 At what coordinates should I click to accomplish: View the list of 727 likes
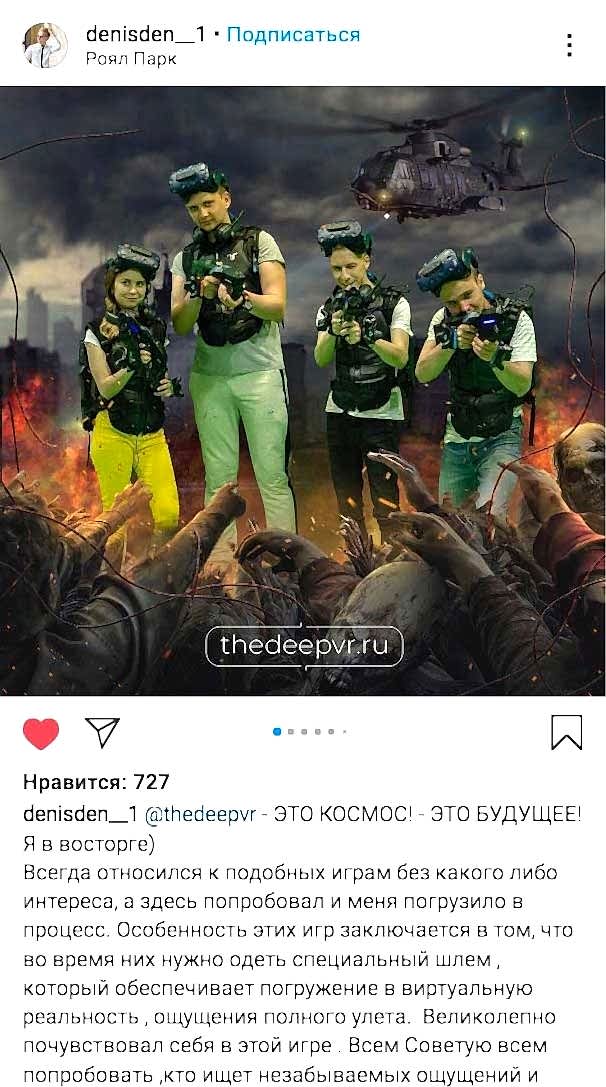96,782
